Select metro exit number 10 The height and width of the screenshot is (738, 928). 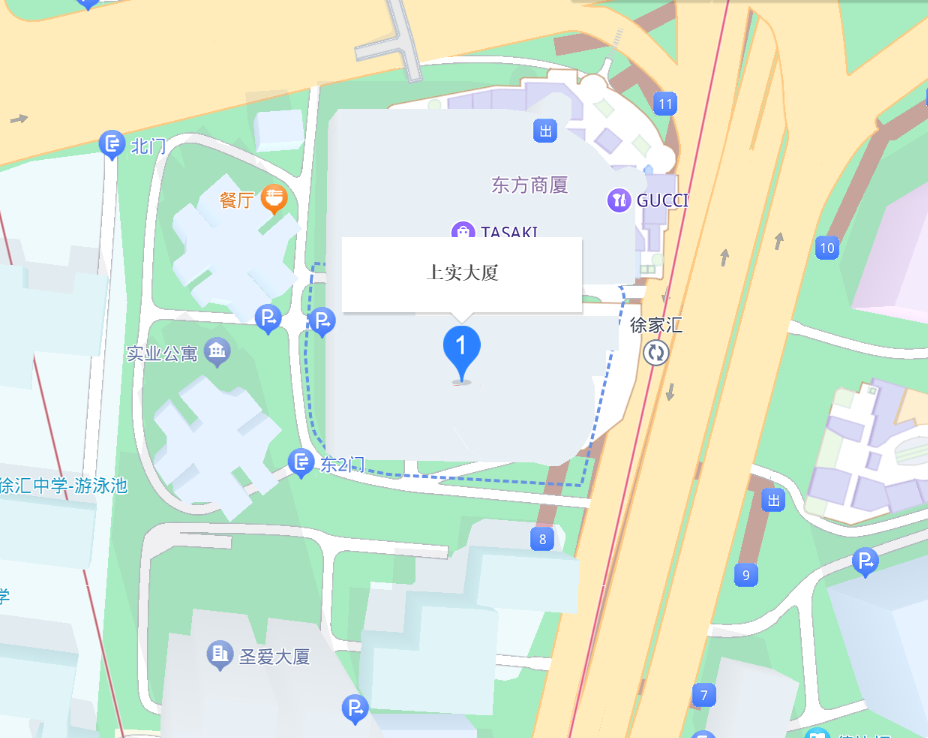826,248
